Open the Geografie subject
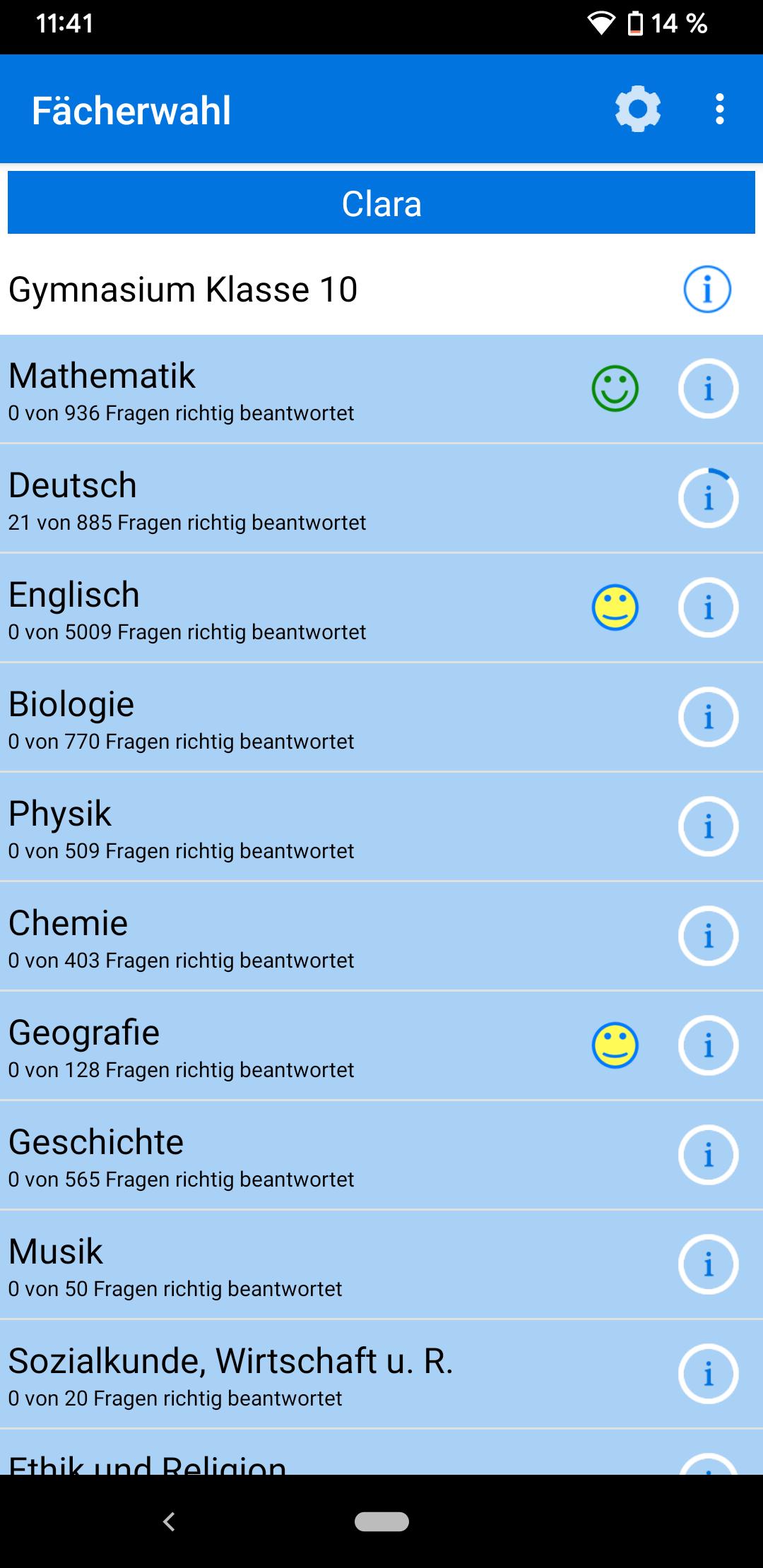Viewport: 763px width, 1568px height. point(283,1047)
